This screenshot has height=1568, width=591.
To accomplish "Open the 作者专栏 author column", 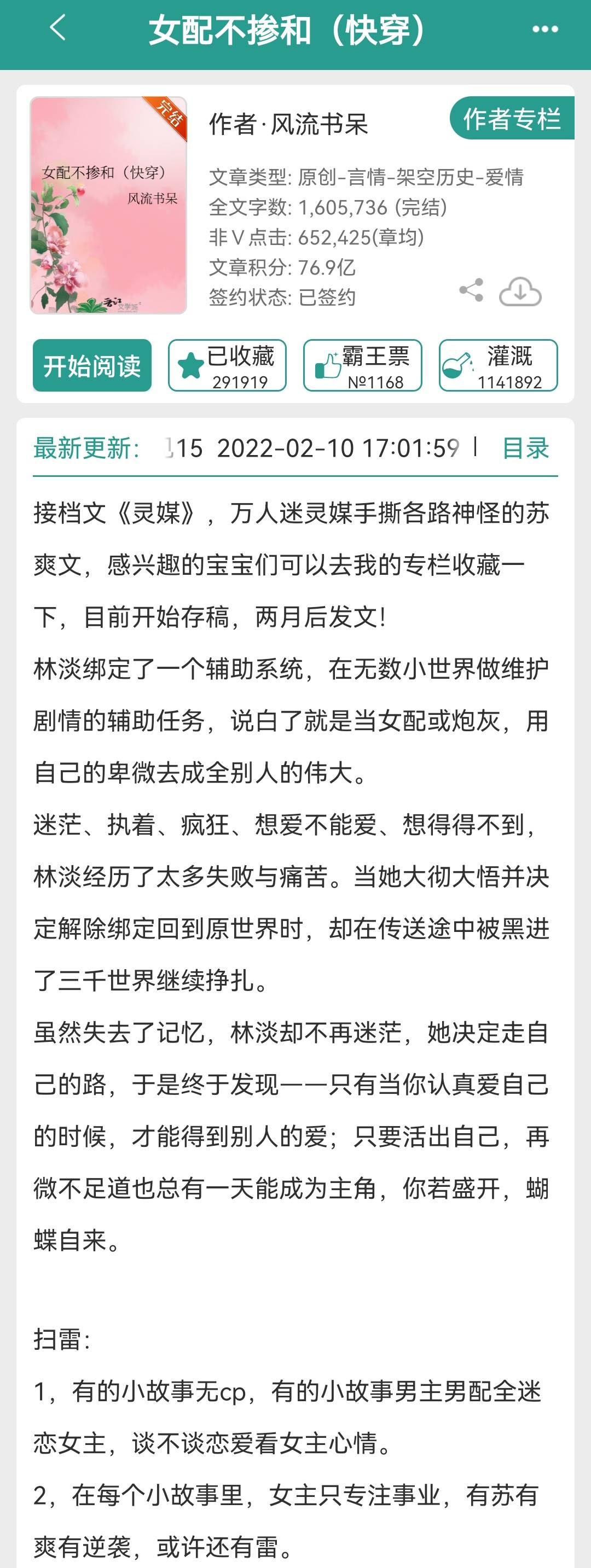I will click(x=512, y=118).
